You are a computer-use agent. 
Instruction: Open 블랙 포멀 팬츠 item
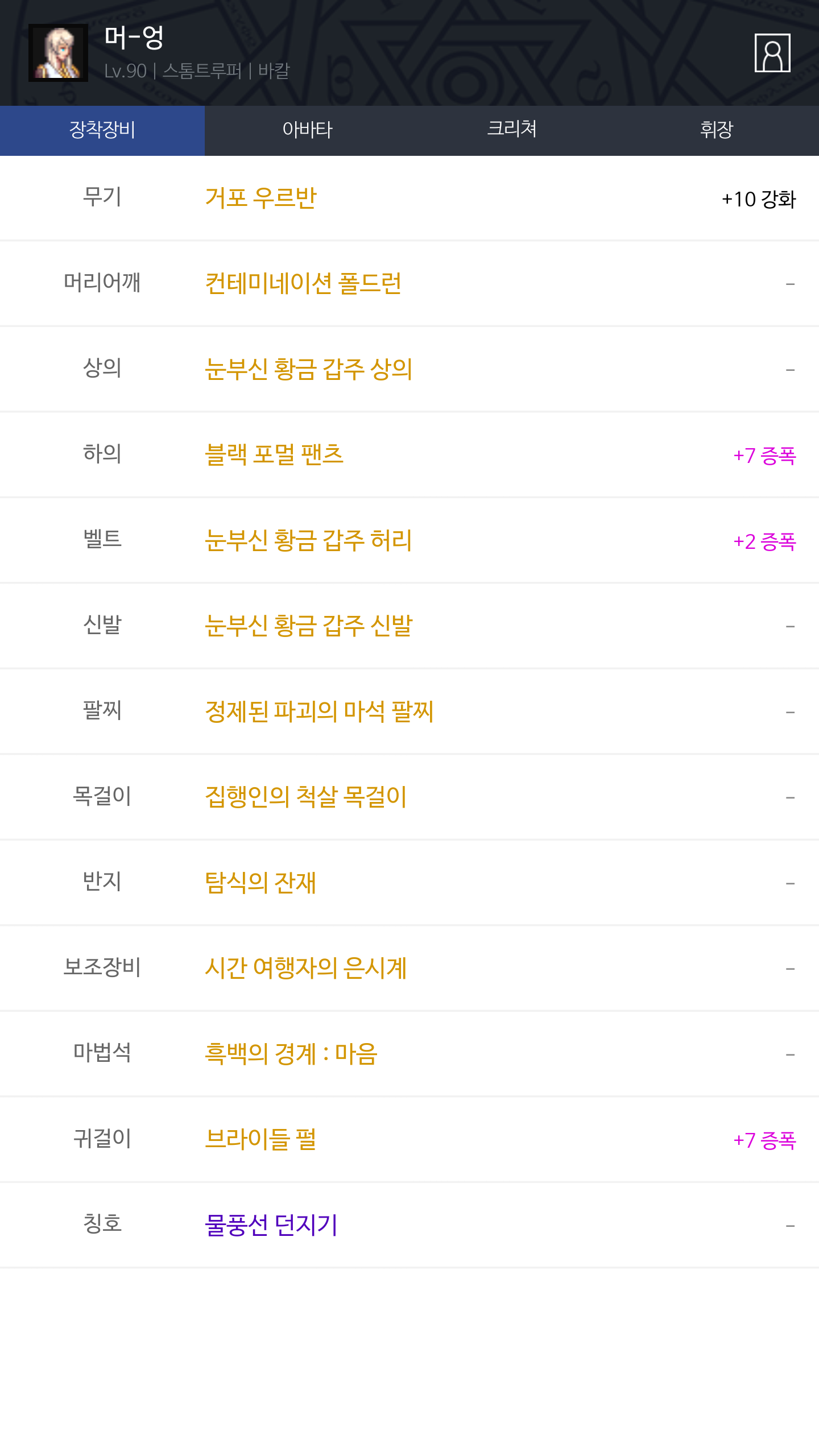(x=274, y=455)
